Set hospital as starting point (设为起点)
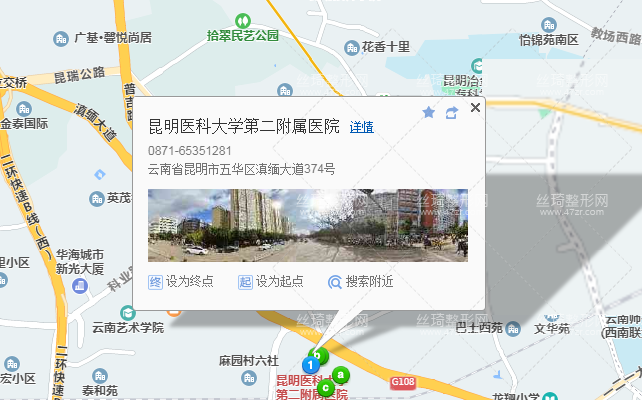The width and height of the screenshot is (642, 400). pyautogui.click(x=270, y=282)
